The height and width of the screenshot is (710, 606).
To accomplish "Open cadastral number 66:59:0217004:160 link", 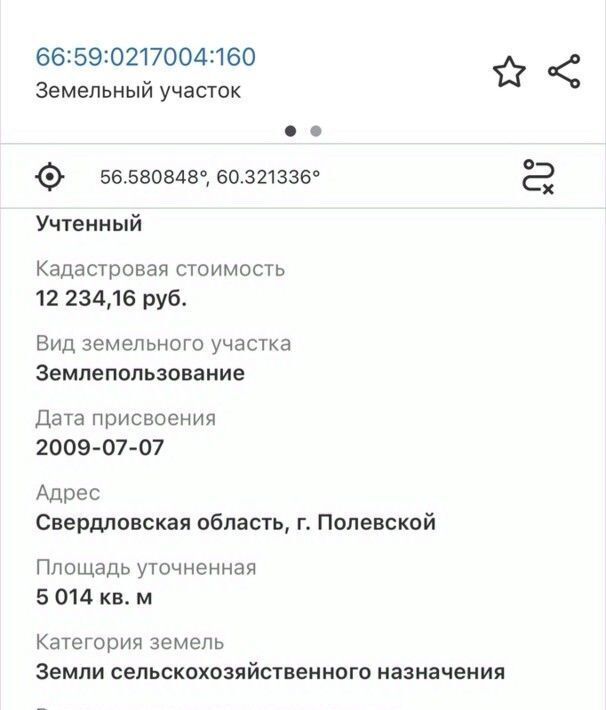I will [x=146, y=56].
